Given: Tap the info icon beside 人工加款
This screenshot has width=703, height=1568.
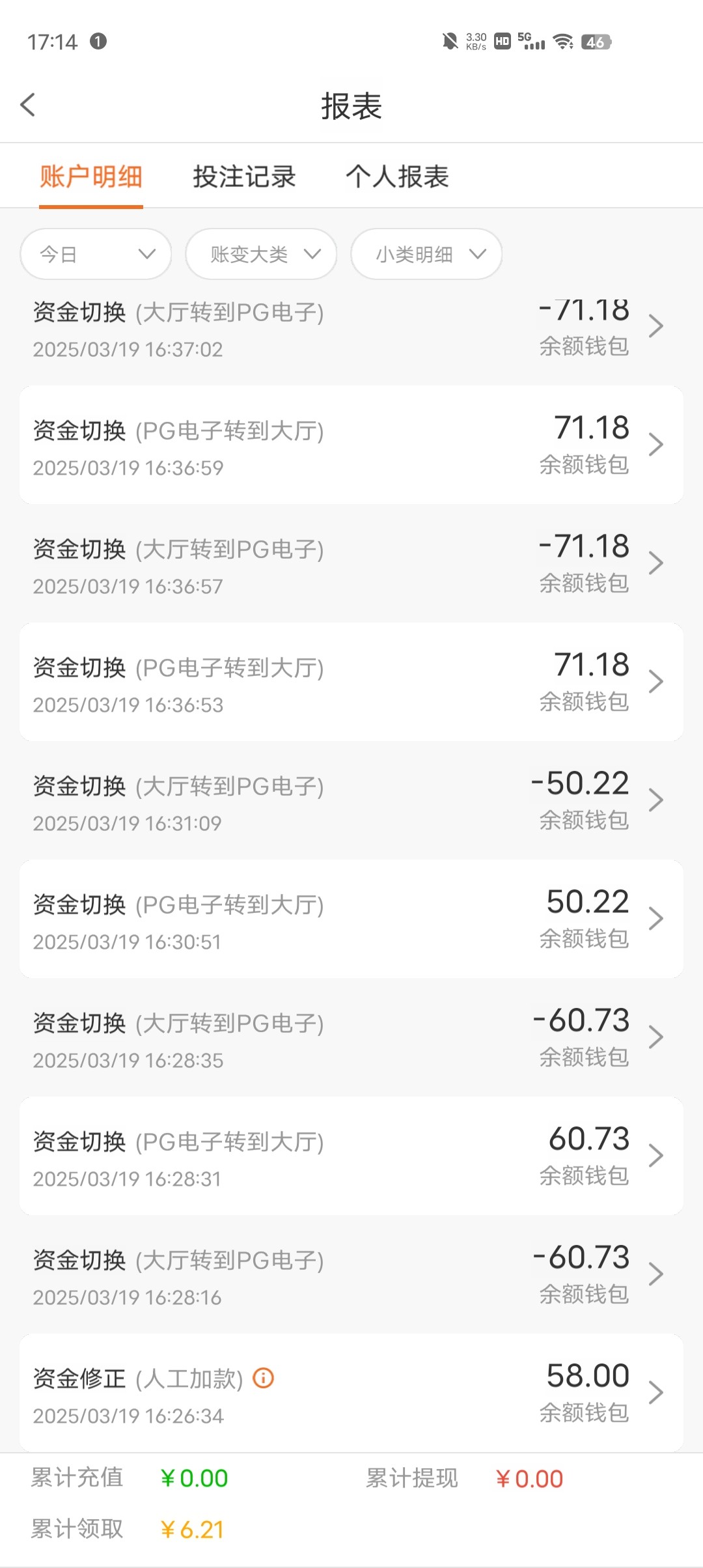Looking at the screenshot, I should [264, 1378].
